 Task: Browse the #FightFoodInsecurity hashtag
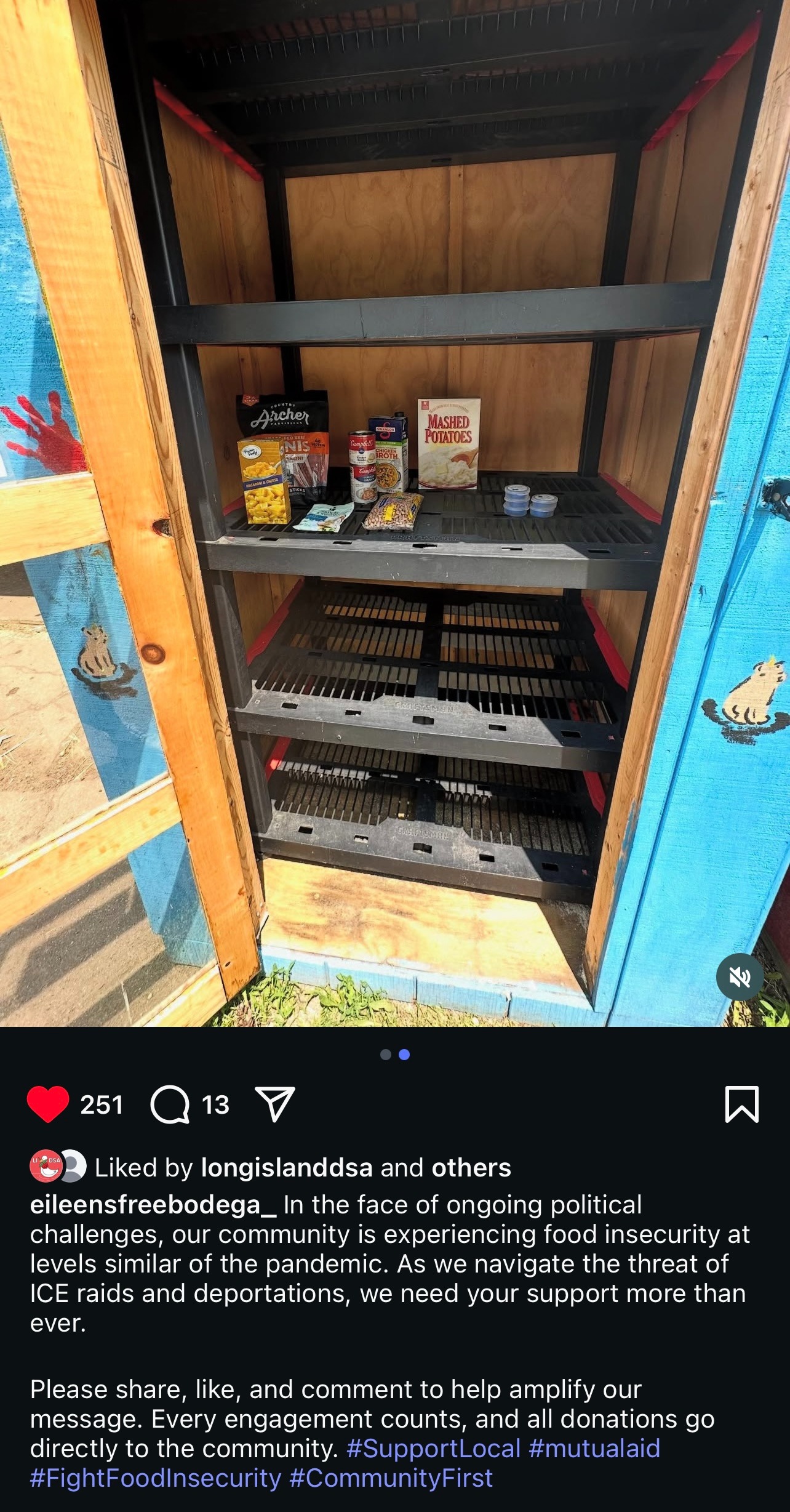pyautogui.click(x=156, y=1478)
